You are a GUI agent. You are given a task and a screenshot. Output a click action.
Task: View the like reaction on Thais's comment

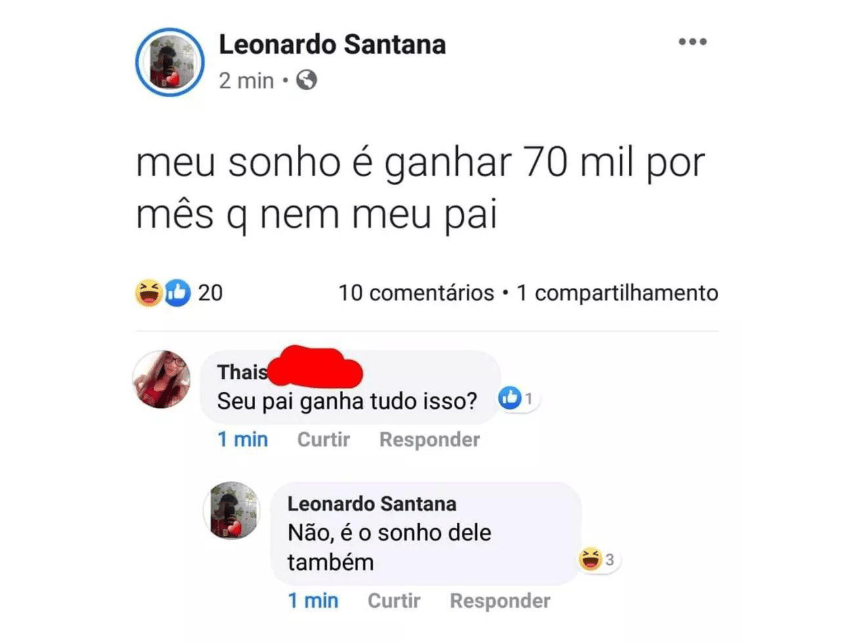pyautogui.click(x=516, y=399)
